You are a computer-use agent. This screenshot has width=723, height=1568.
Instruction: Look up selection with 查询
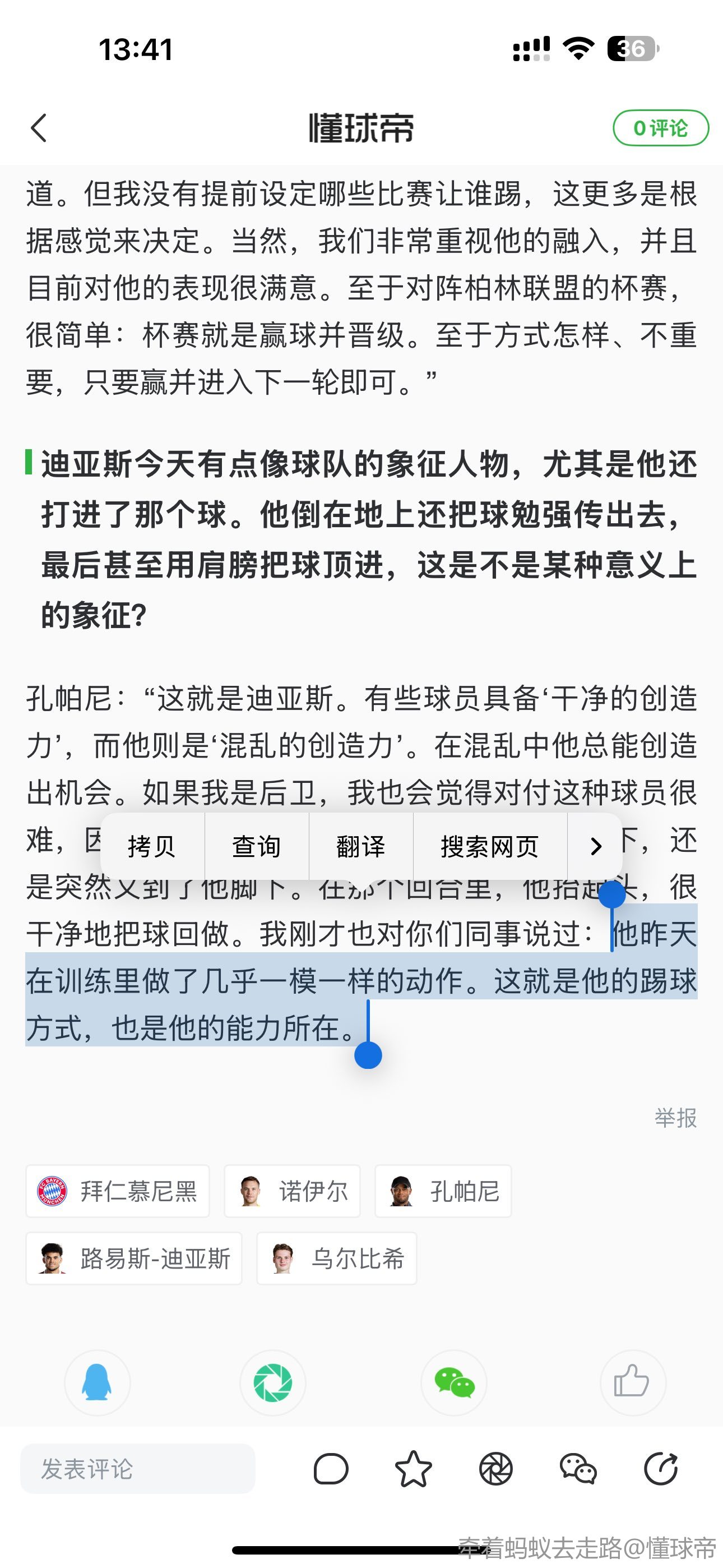click(256, 846)
